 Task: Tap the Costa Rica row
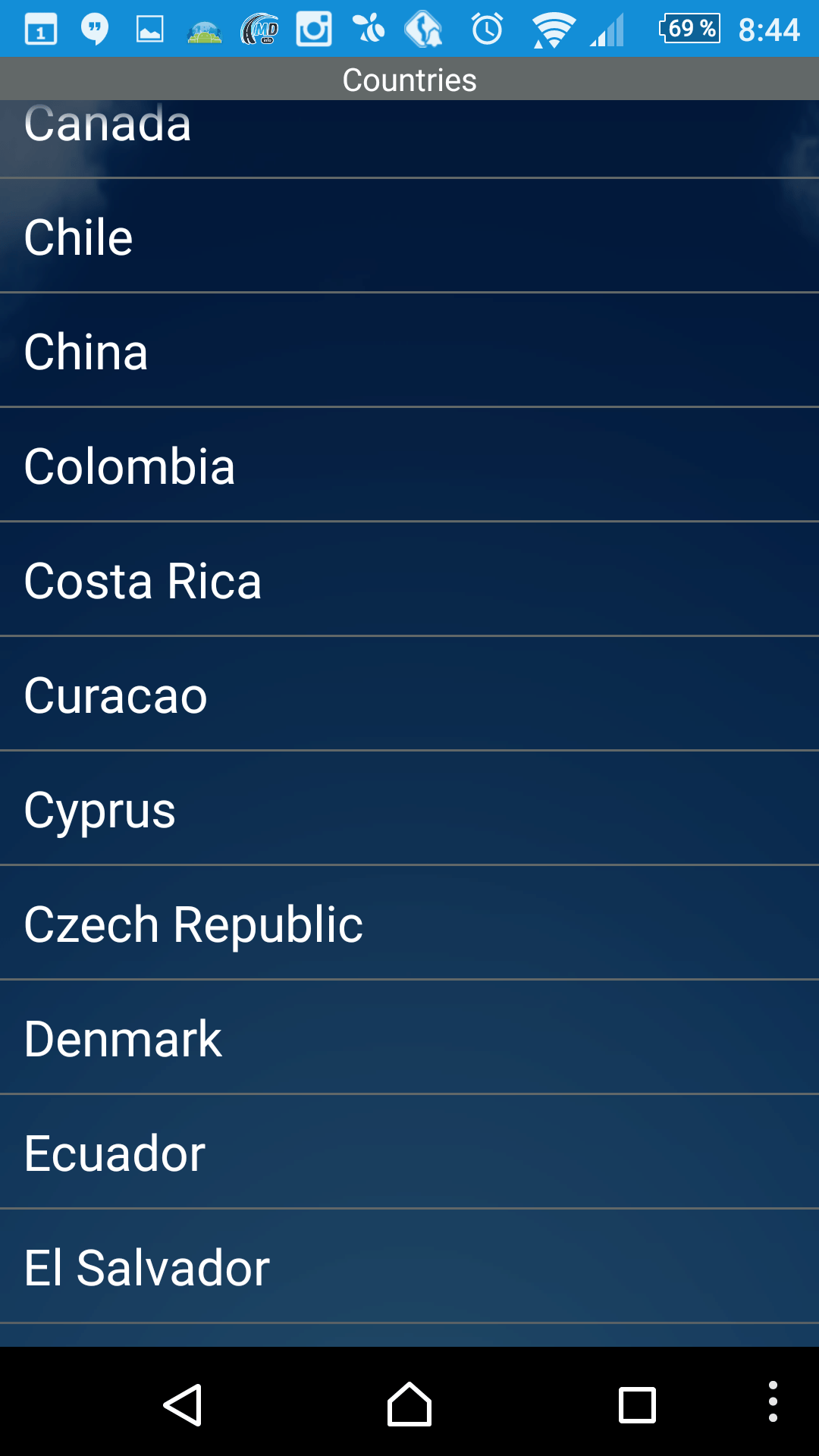[x=409, y=580]
